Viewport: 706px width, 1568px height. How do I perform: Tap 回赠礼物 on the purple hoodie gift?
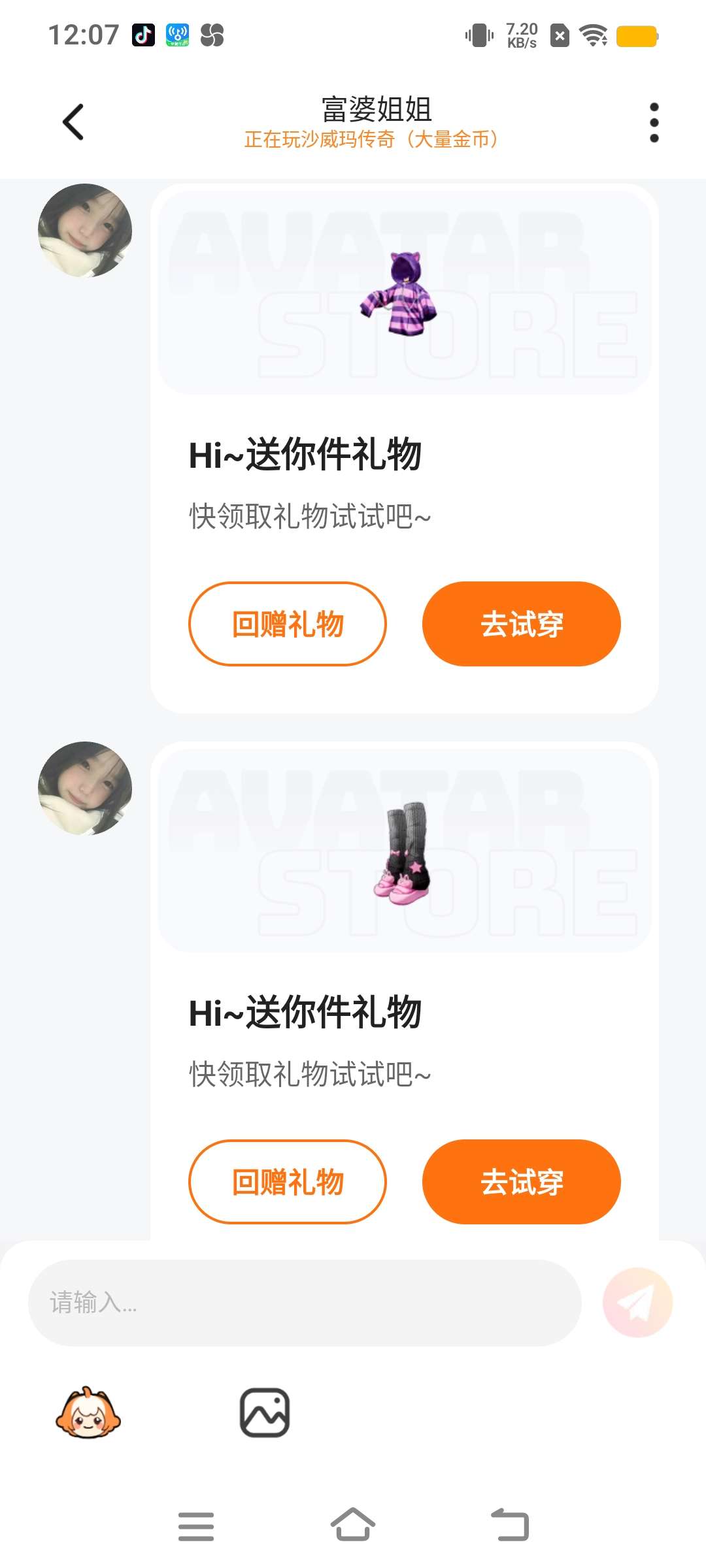[x=288, y=624]
